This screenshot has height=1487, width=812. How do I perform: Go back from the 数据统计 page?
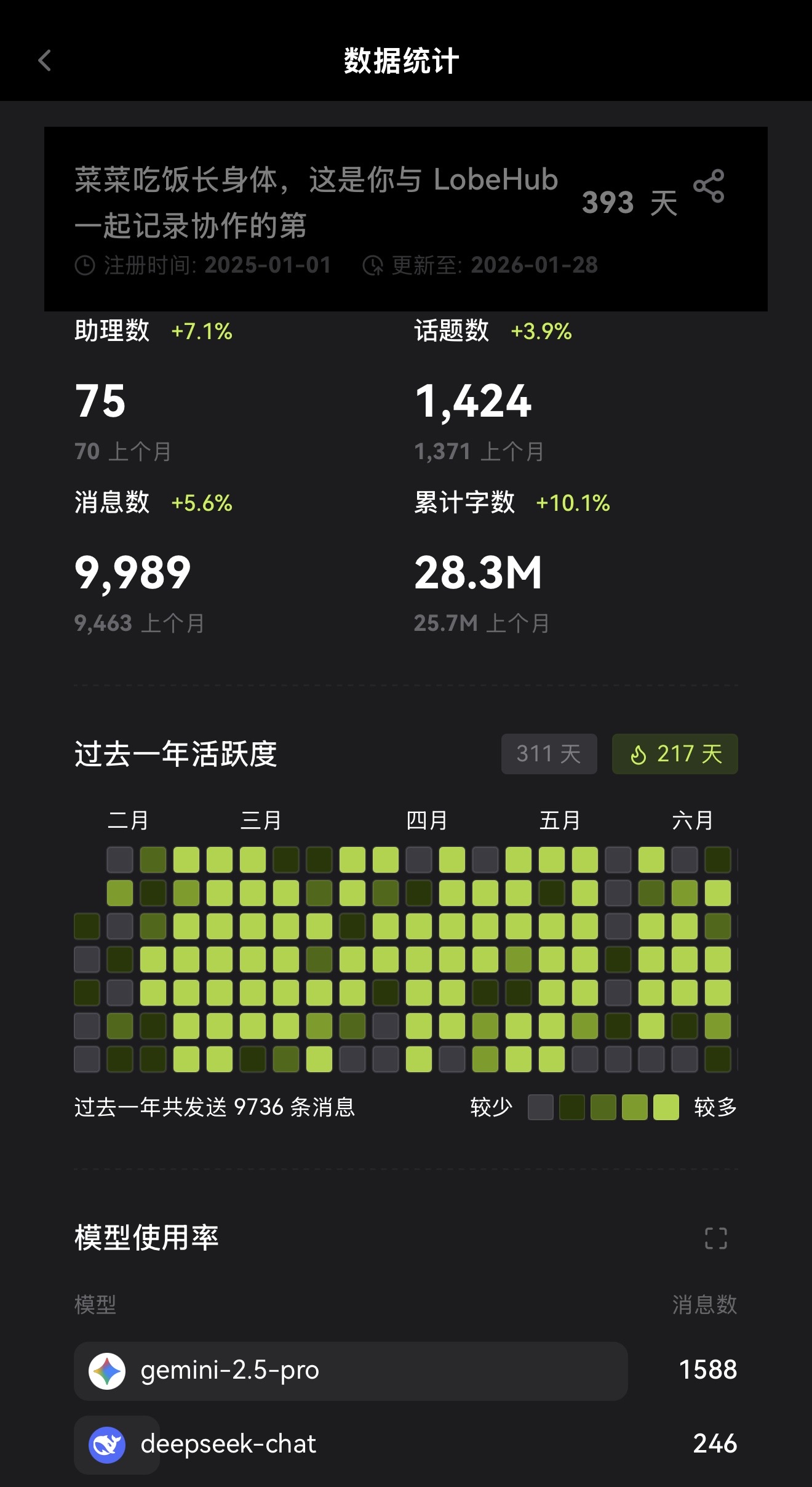(x=45, y=60)
